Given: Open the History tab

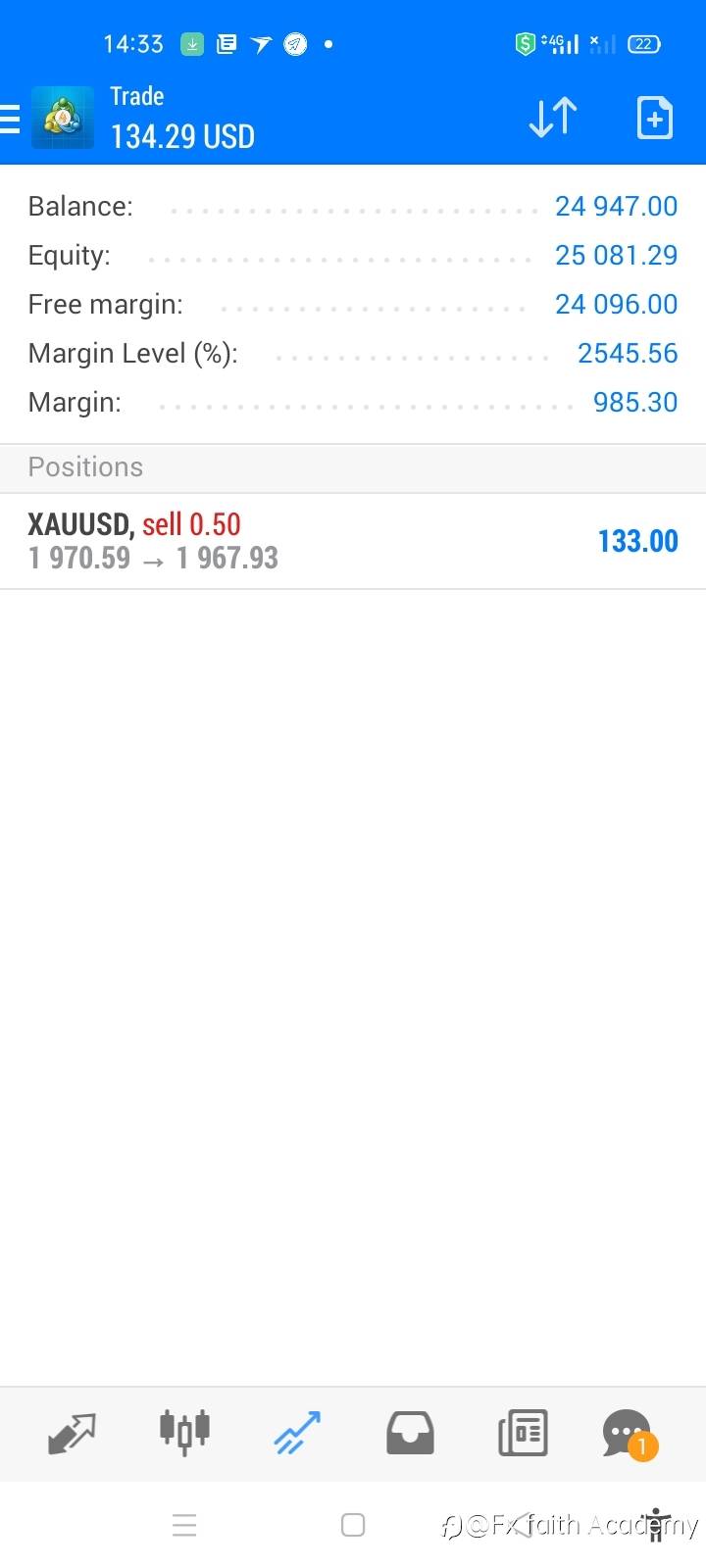Looking at the screenshot, I should (410, 1433).
